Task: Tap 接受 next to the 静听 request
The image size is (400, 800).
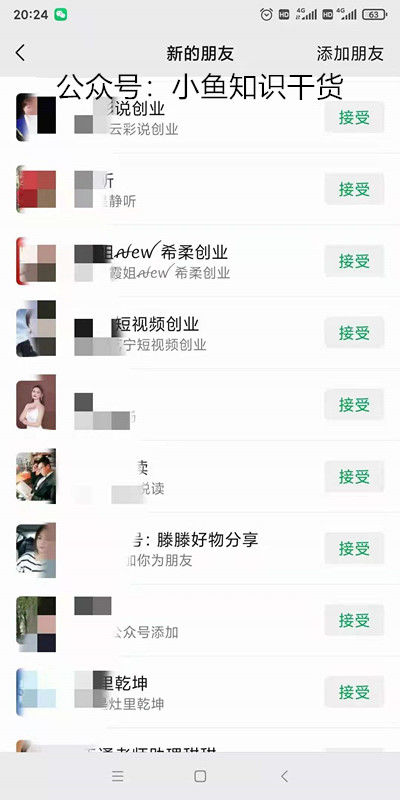Action: [354, 189]
